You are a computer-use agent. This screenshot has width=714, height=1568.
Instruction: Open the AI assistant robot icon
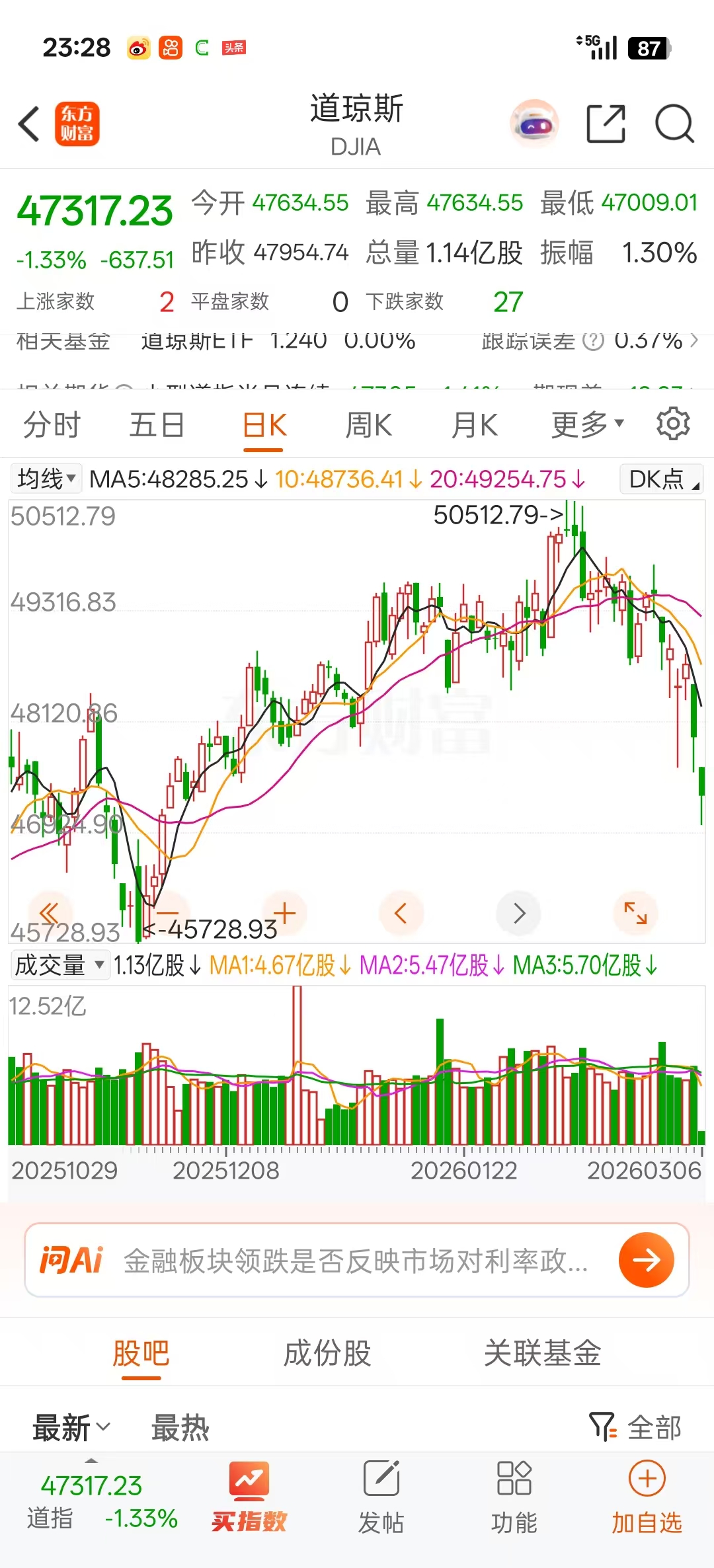pos(534,124)
